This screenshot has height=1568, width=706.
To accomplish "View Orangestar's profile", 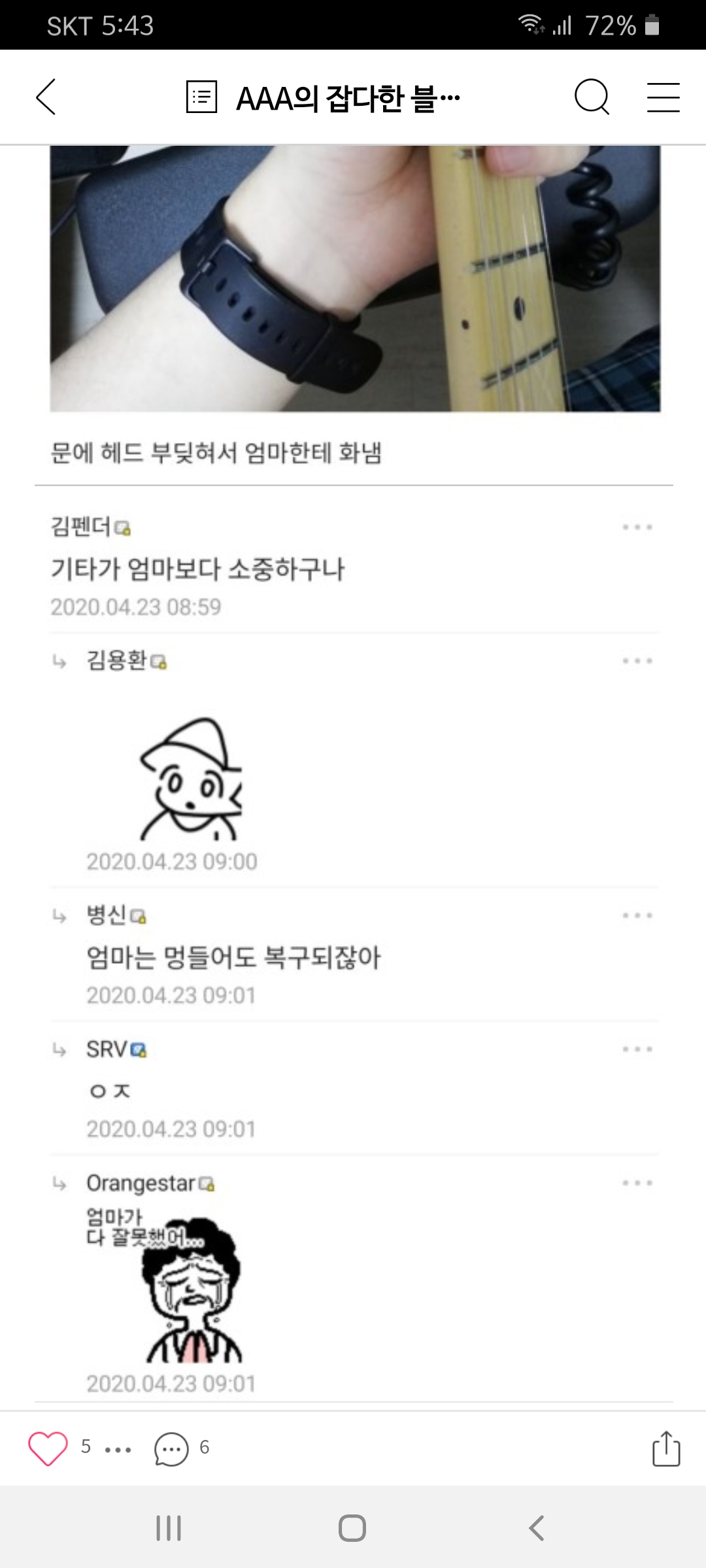I will click(x=141, y=1183).
